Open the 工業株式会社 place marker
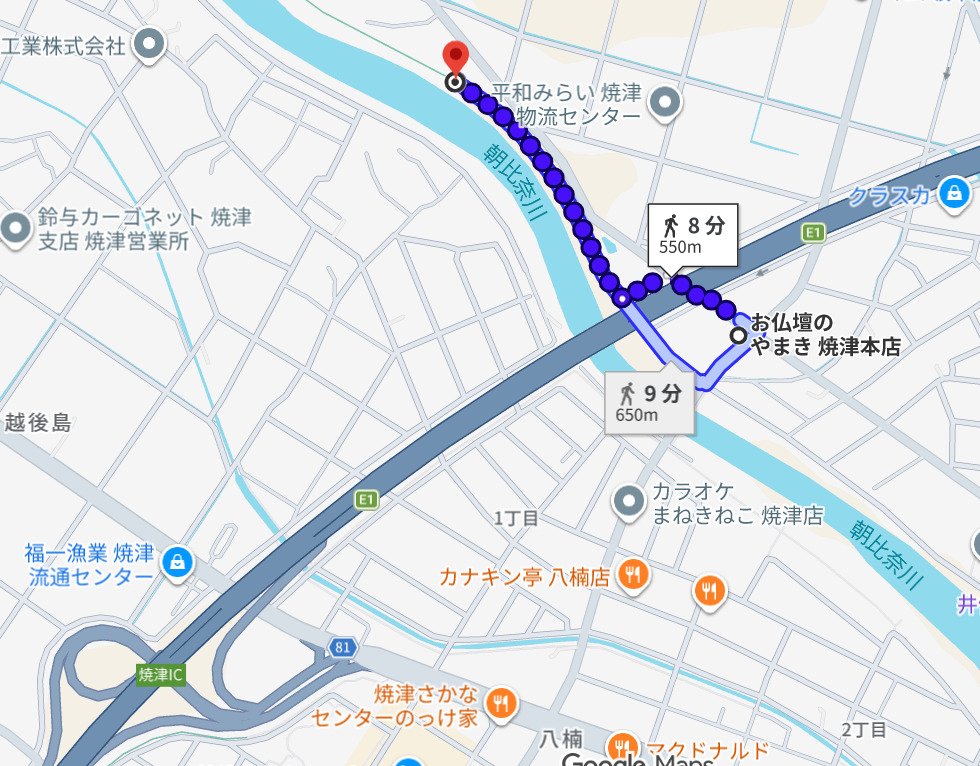The width and height of the screenshot is (980, 766). point(150,44)
